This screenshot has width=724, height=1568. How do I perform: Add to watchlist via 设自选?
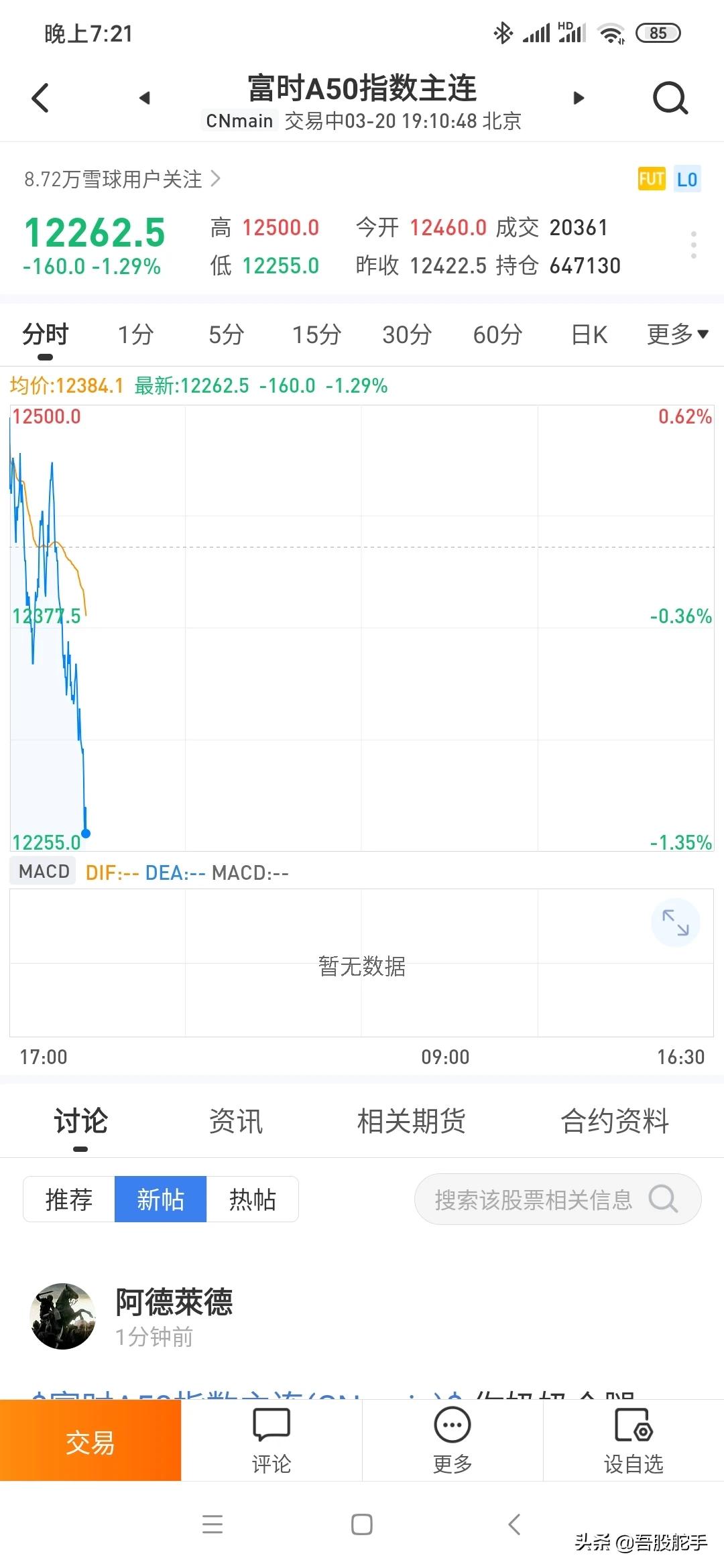click(x=633, y=1441)
